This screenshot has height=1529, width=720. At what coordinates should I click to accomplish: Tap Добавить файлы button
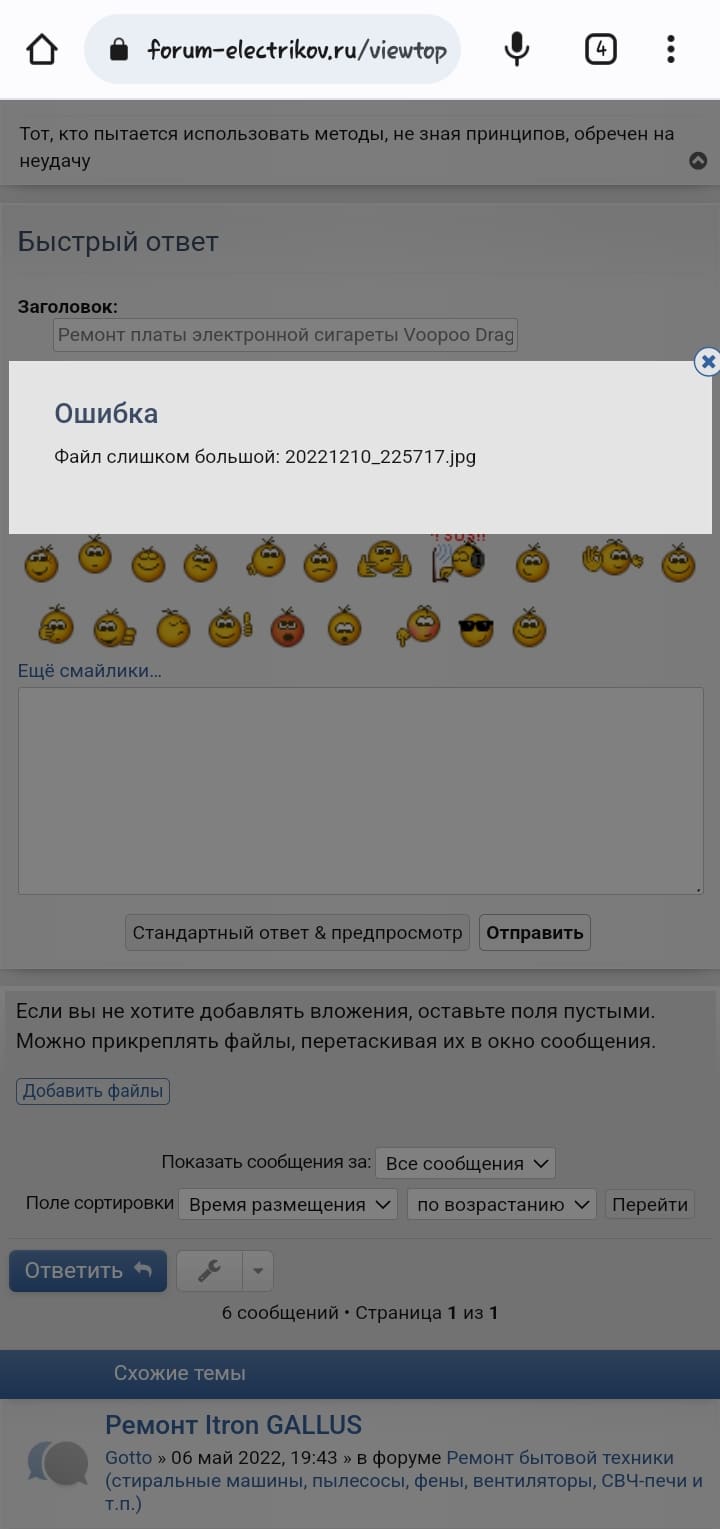tap(93, 1091)
